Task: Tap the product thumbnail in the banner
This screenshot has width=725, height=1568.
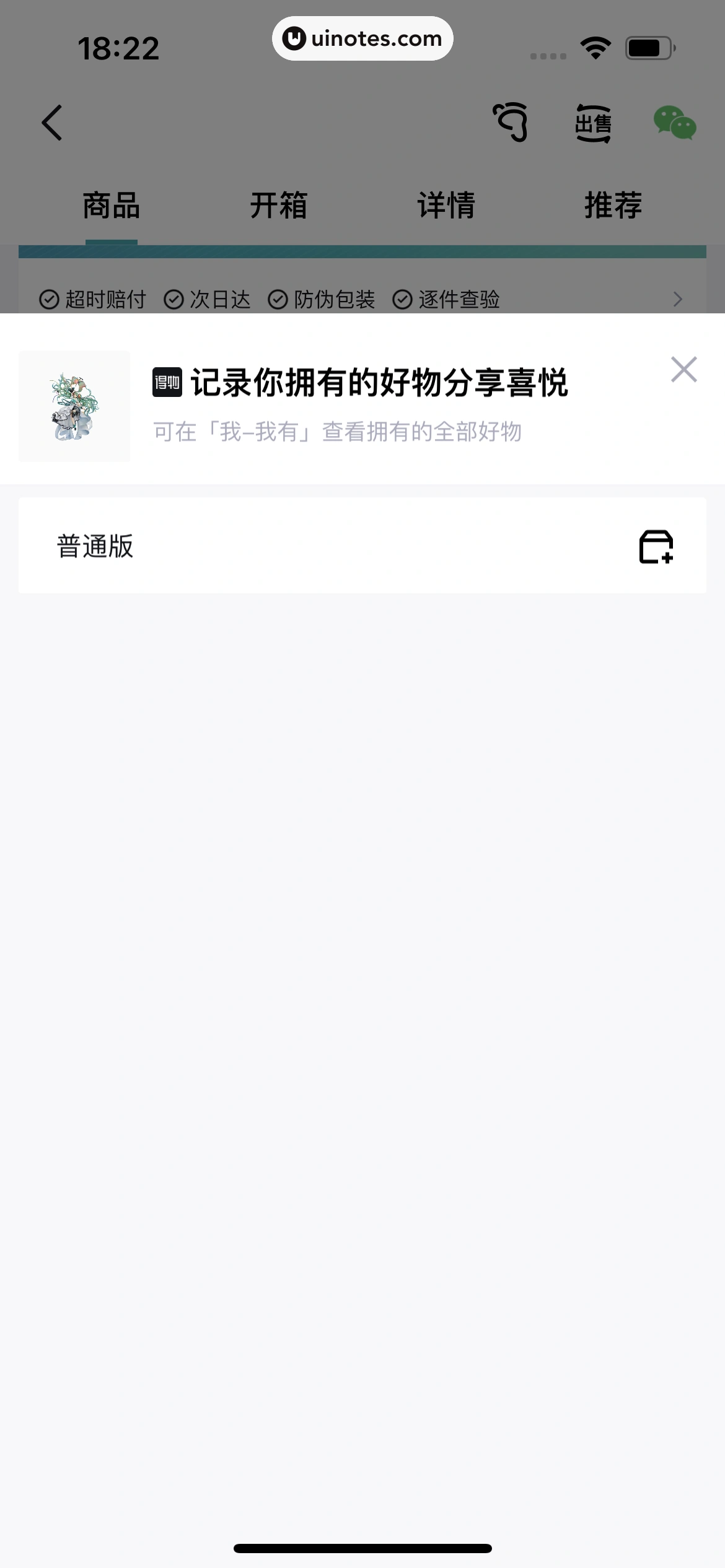Action: coord(74,406)
